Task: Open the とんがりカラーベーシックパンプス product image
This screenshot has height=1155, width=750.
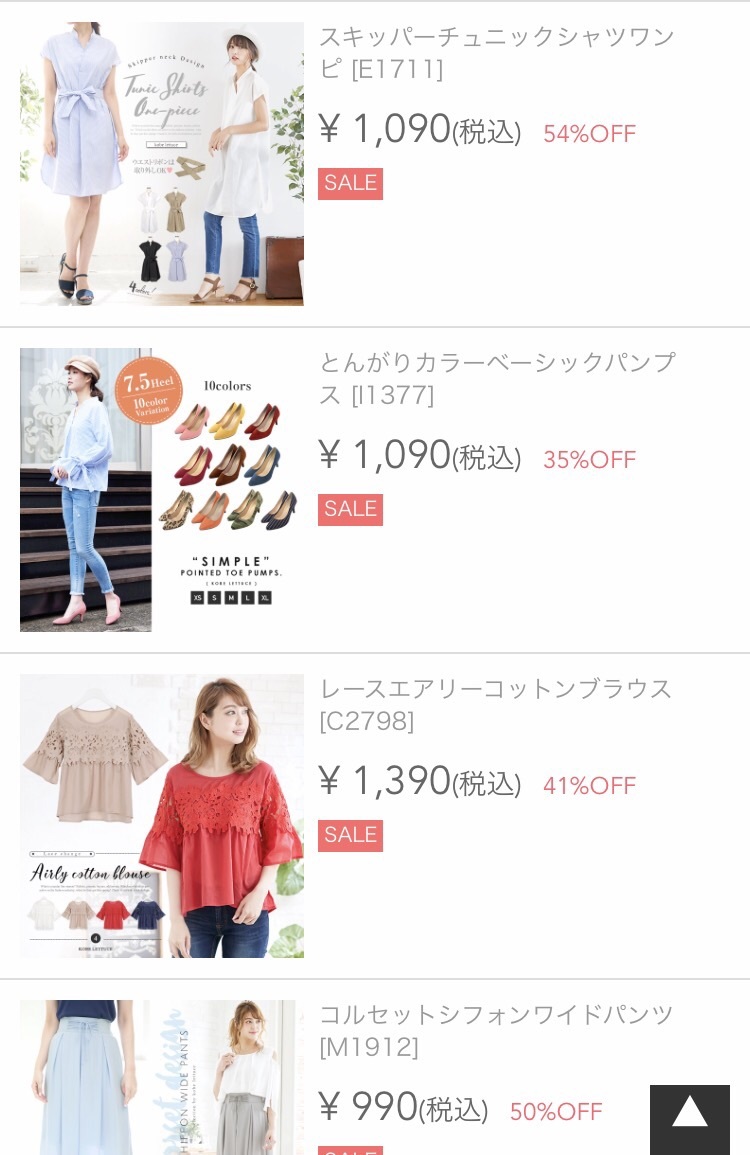Action: click(x=162, y=490)
